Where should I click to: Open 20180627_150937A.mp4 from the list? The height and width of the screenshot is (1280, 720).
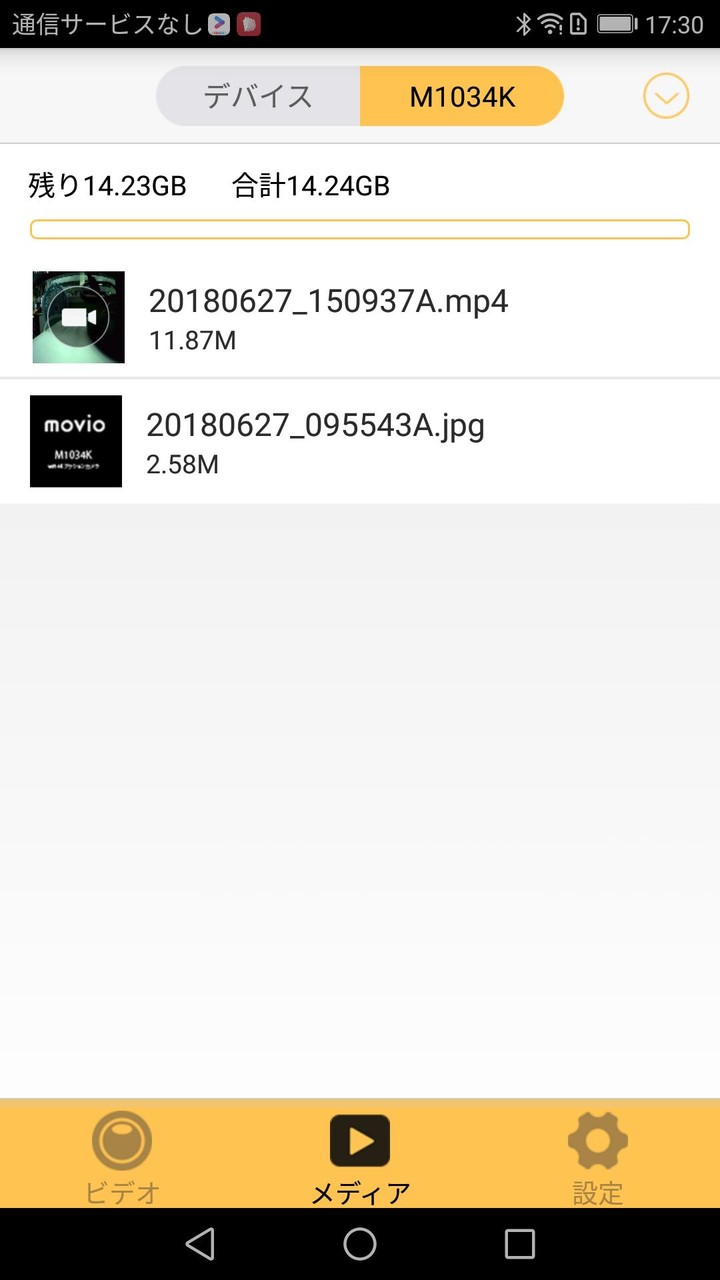[328, 300]
